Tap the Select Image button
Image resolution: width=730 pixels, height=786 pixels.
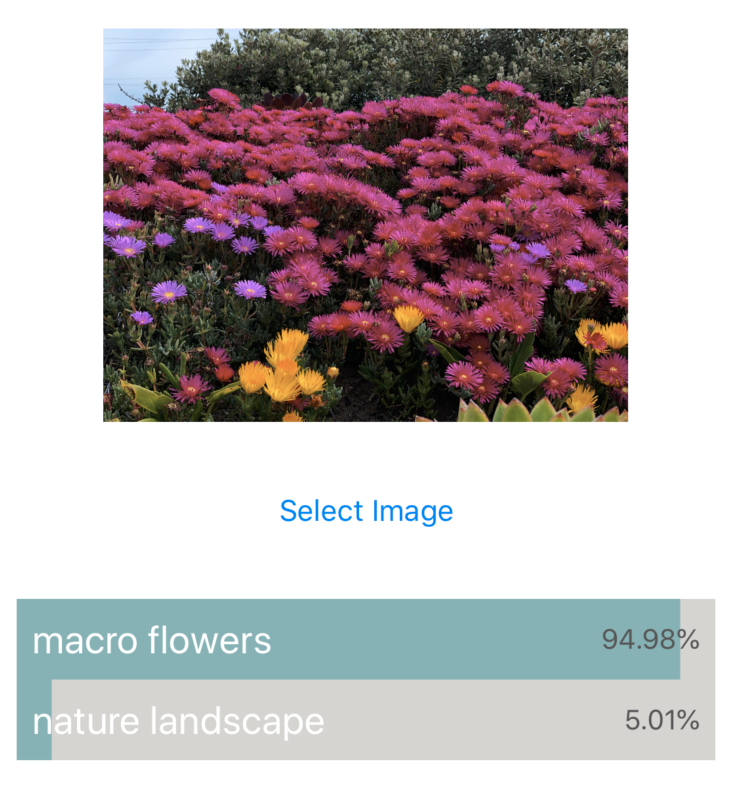coord(366,511)
